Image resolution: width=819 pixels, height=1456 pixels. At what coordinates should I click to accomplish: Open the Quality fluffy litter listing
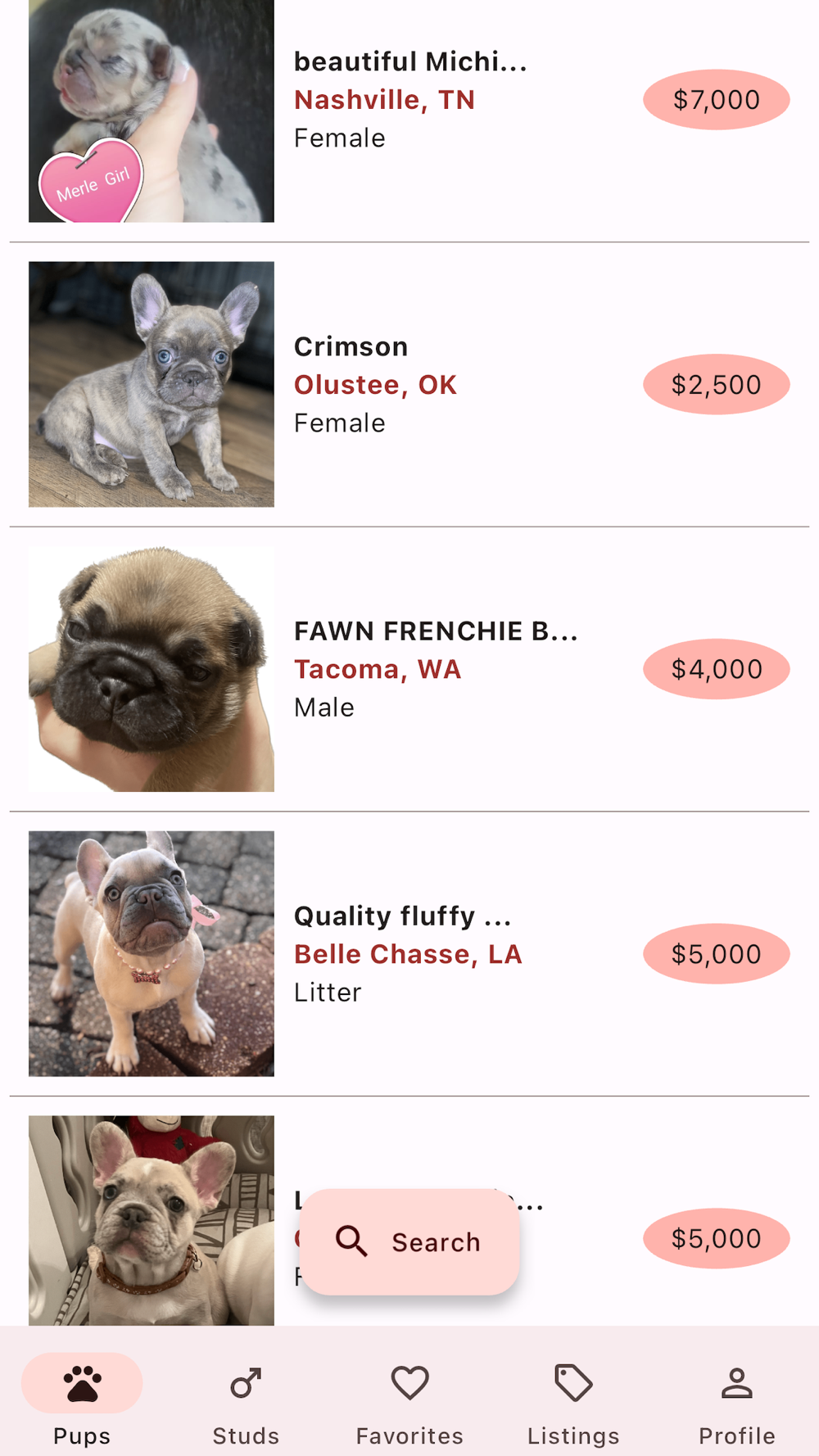(x=409, y=953)
